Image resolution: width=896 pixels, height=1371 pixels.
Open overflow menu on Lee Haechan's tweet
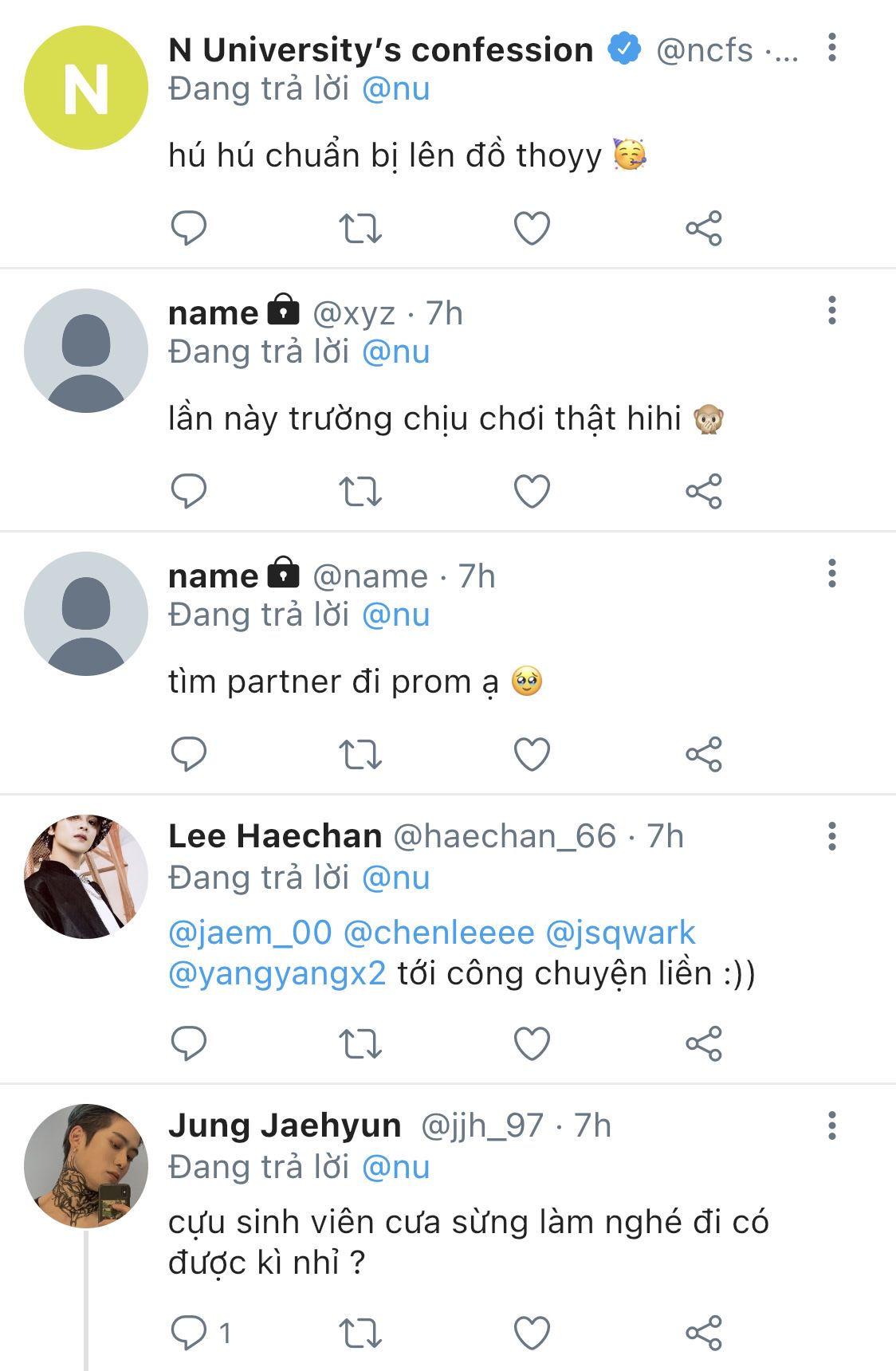click(x=831, y=836)
